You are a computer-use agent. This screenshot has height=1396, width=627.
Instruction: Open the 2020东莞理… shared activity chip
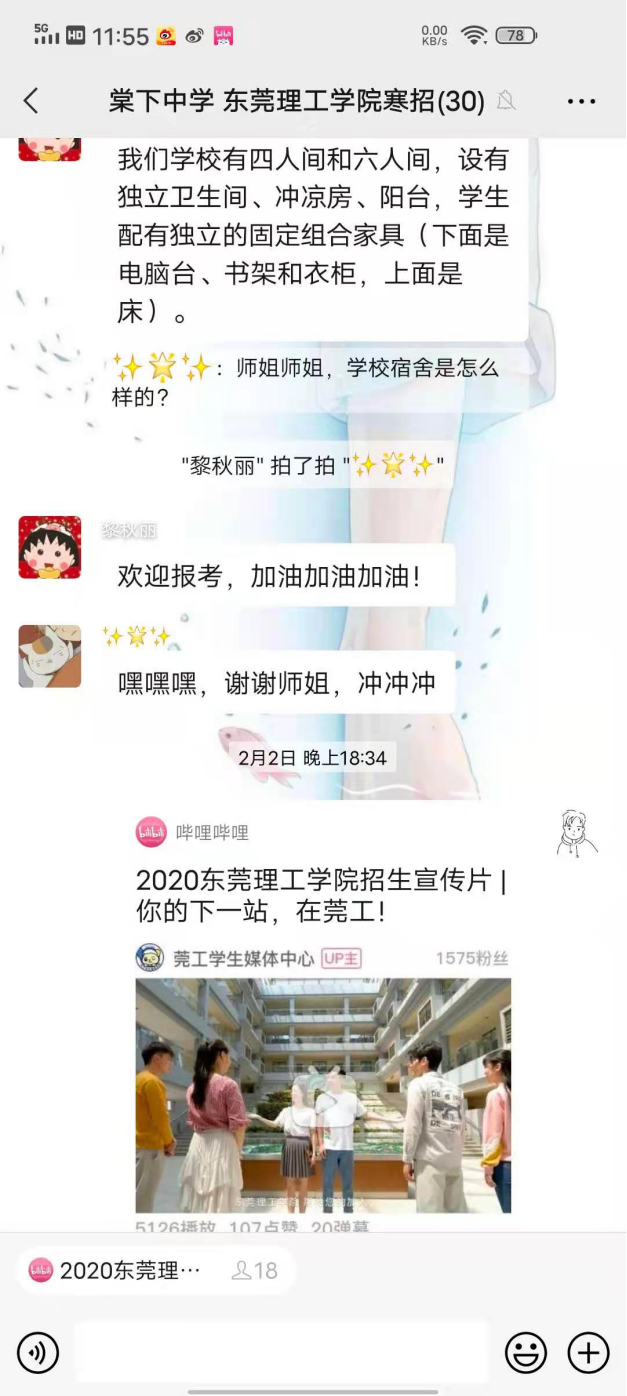[155, 1270]
